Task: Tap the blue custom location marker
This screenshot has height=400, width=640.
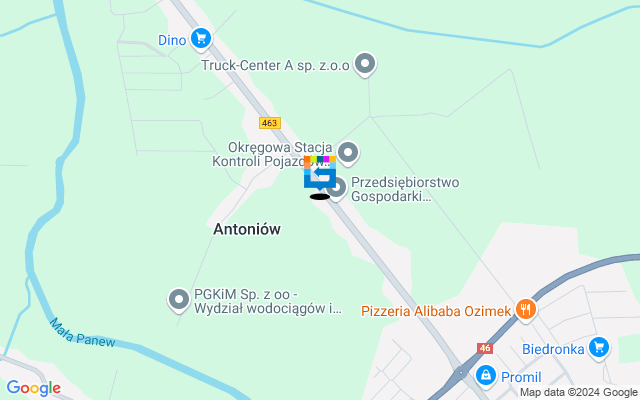Action: pos(320,176)
